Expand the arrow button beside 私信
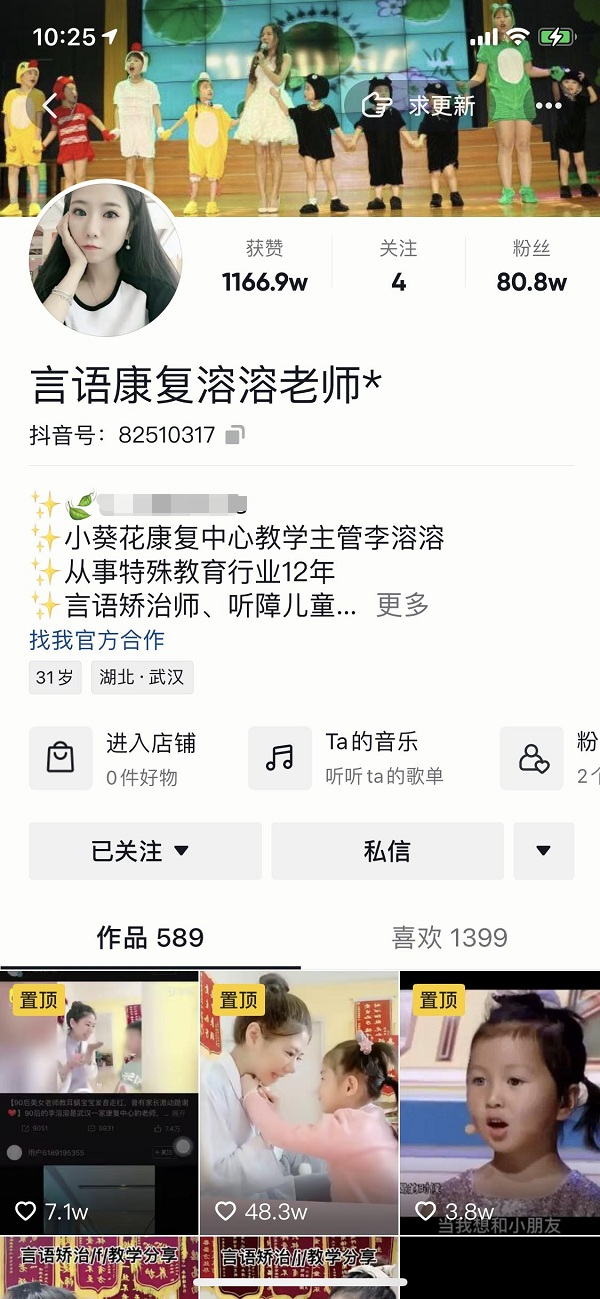 tap(543, 851)
